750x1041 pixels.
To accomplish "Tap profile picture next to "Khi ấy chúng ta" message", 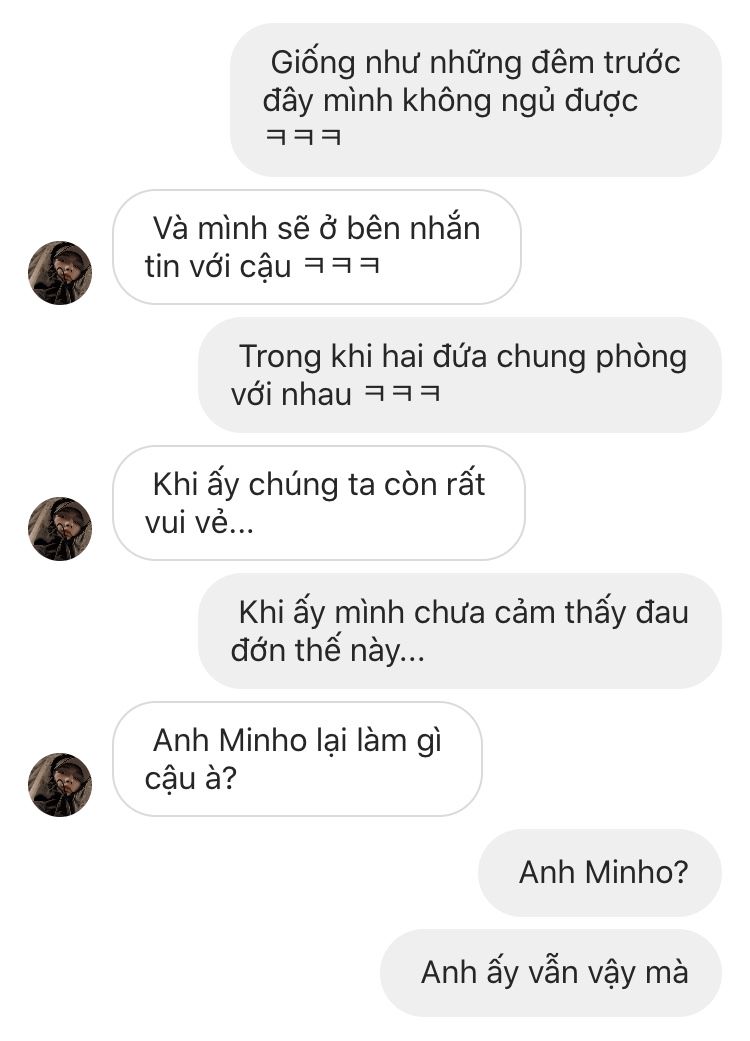I will pos(60,529).
